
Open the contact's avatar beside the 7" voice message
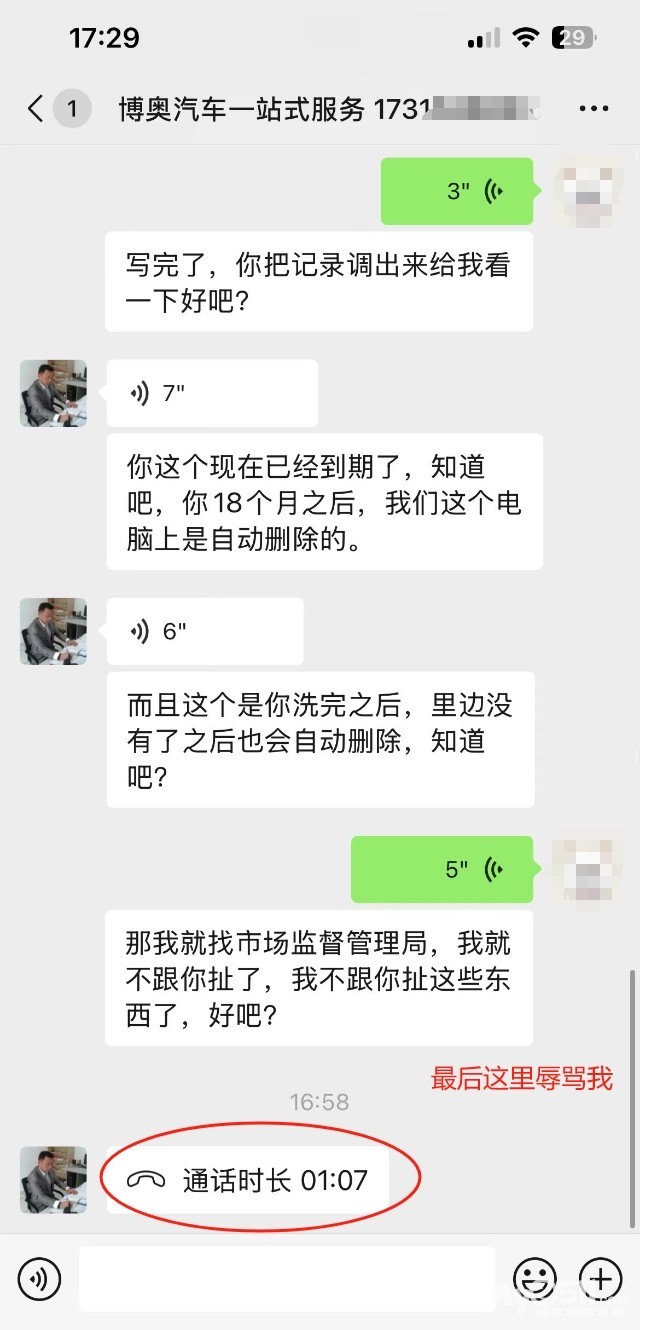point(53,393)
